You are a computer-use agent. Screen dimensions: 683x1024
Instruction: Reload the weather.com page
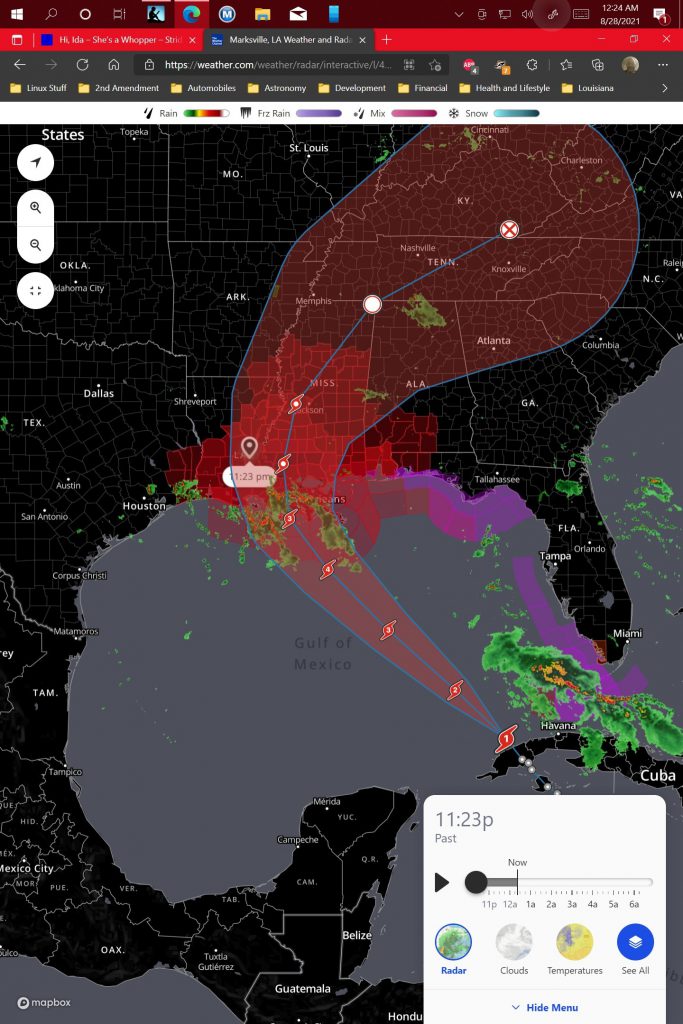[82, 64]
